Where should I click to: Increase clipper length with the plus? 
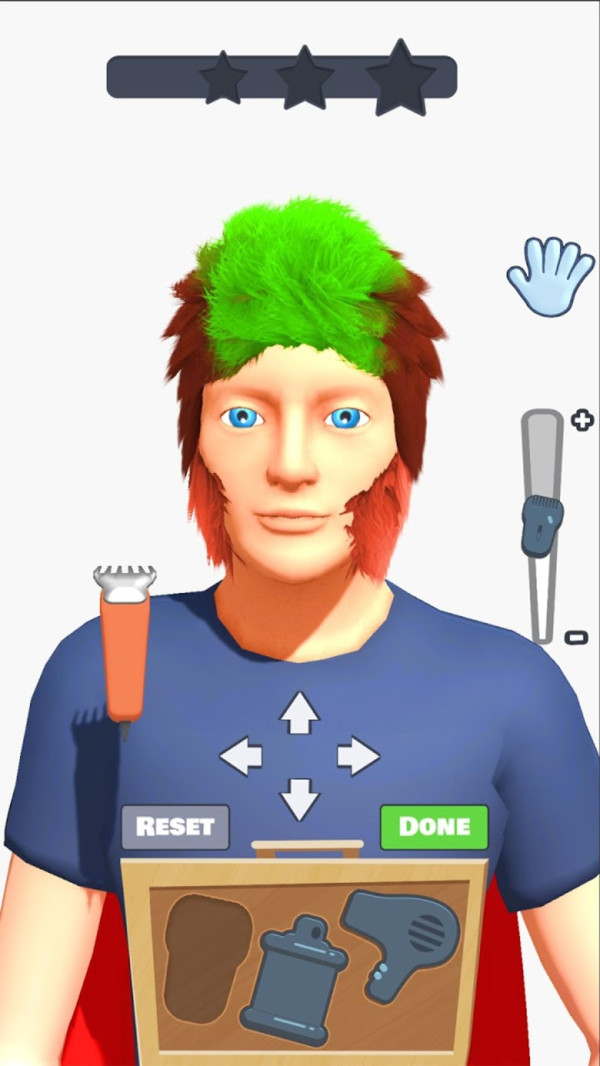[582, 420]
